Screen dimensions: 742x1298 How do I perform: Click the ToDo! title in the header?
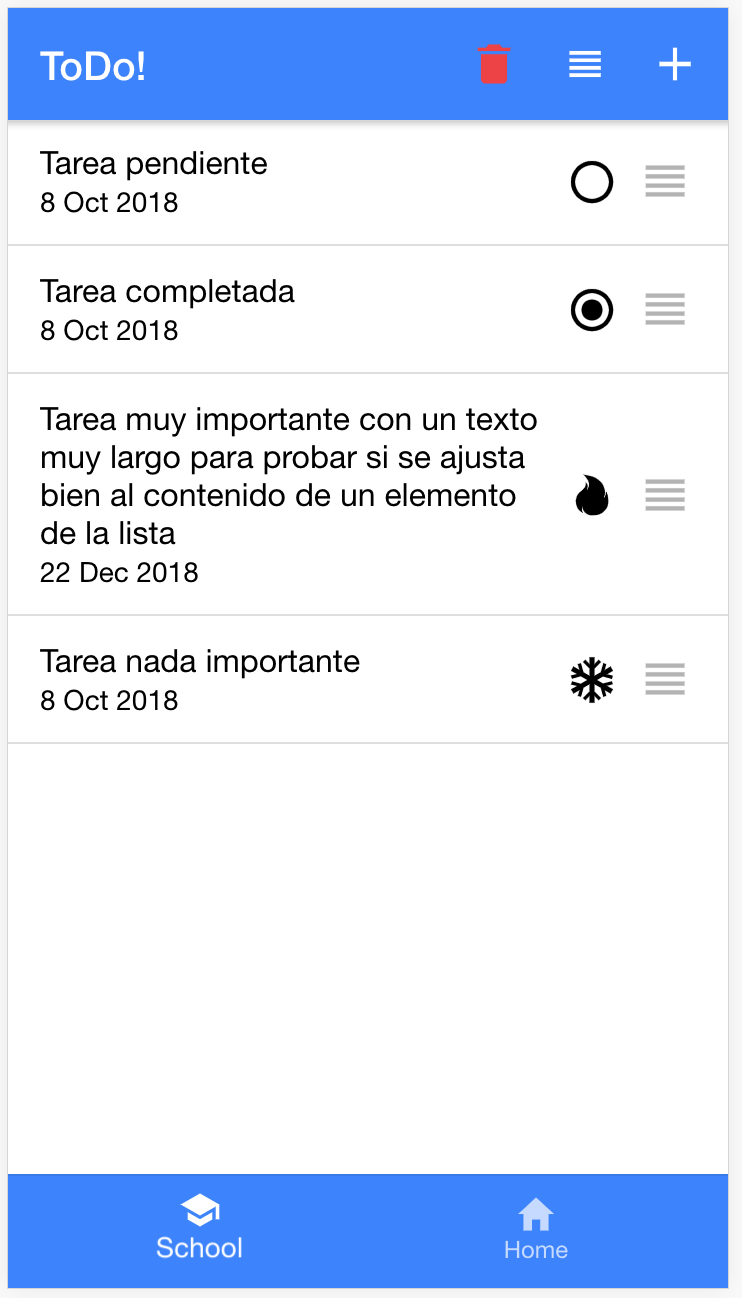[x=92, y=63]
